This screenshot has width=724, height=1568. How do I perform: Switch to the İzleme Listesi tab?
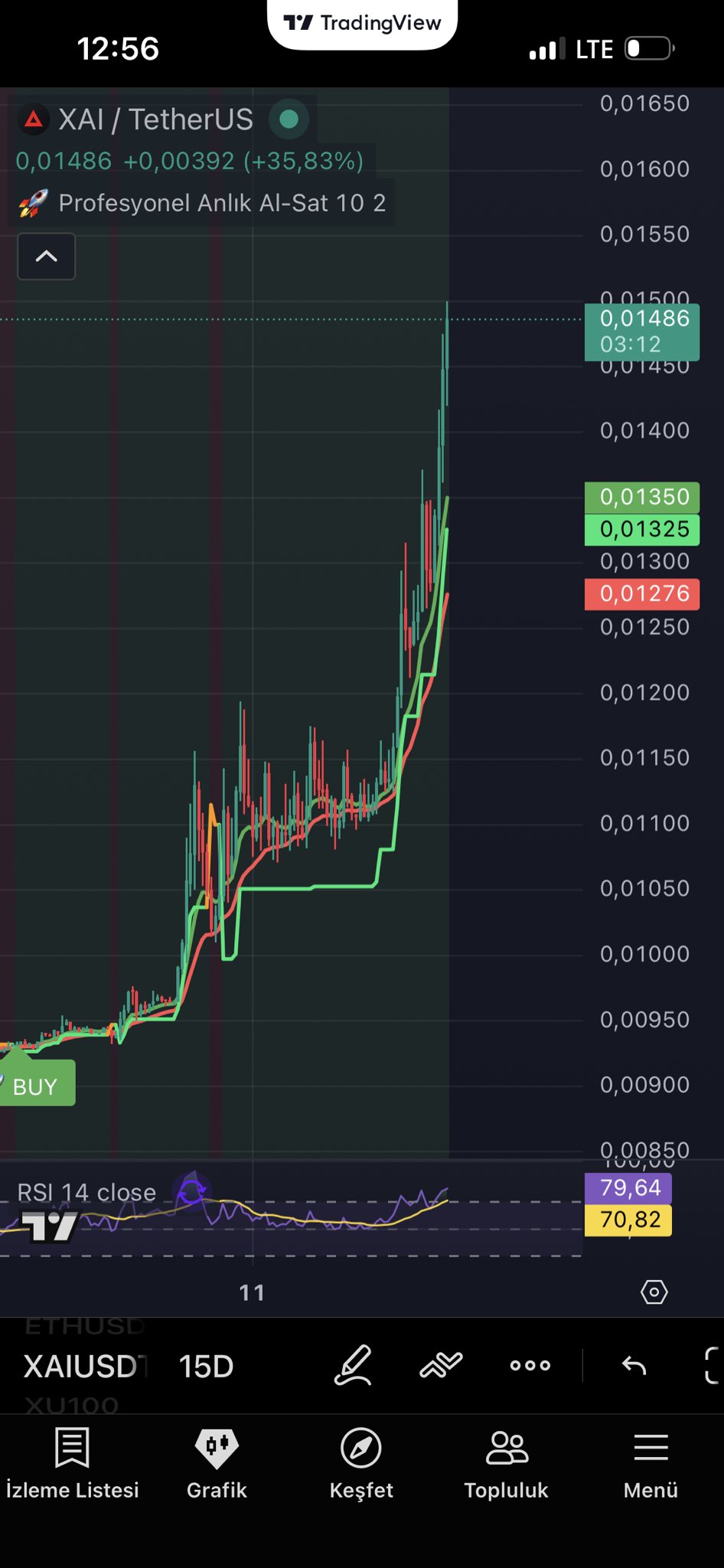point(72,1463)
